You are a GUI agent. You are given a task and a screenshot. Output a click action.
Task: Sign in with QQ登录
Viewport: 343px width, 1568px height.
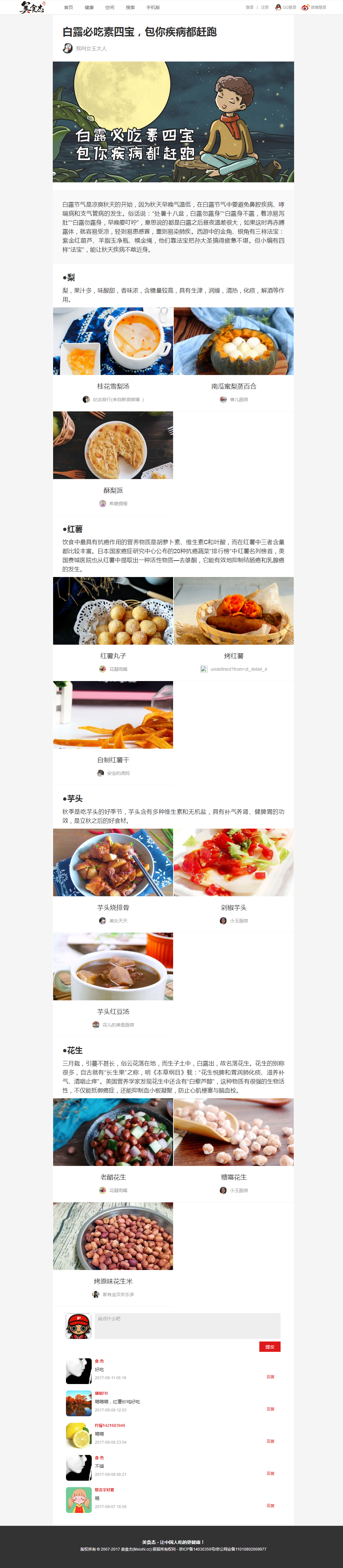tap(286, 8)
